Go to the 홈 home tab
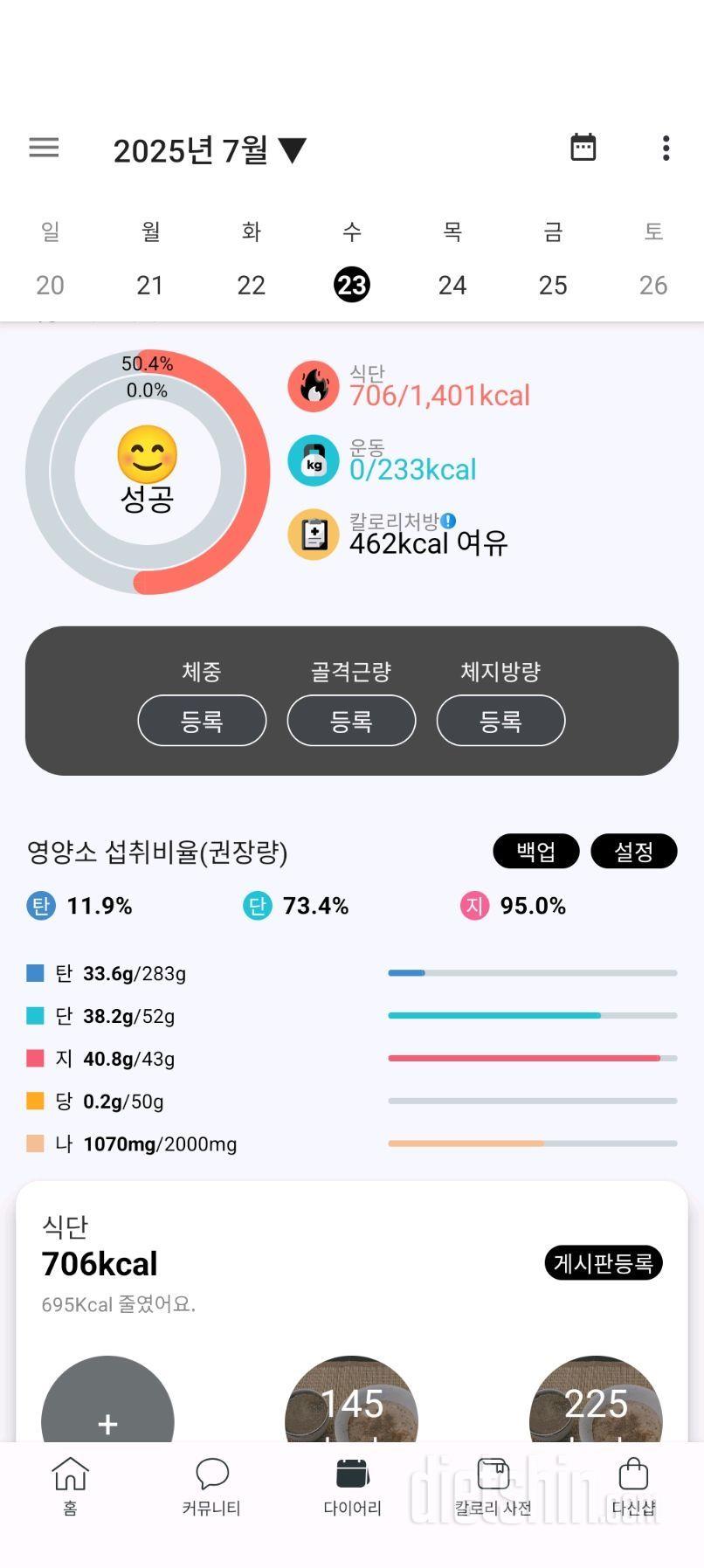 (70, 1487)
